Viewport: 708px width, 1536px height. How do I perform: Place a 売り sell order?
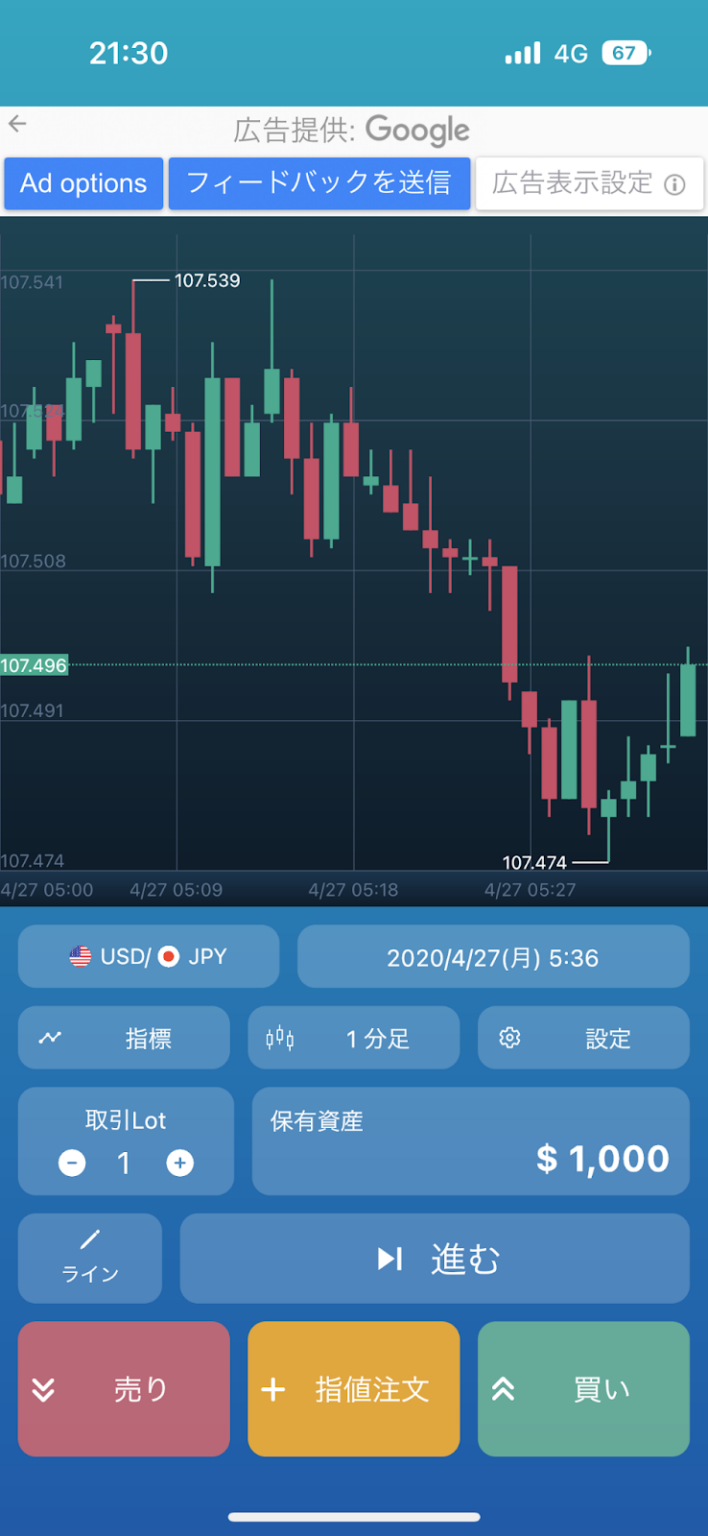point(124,1389)
